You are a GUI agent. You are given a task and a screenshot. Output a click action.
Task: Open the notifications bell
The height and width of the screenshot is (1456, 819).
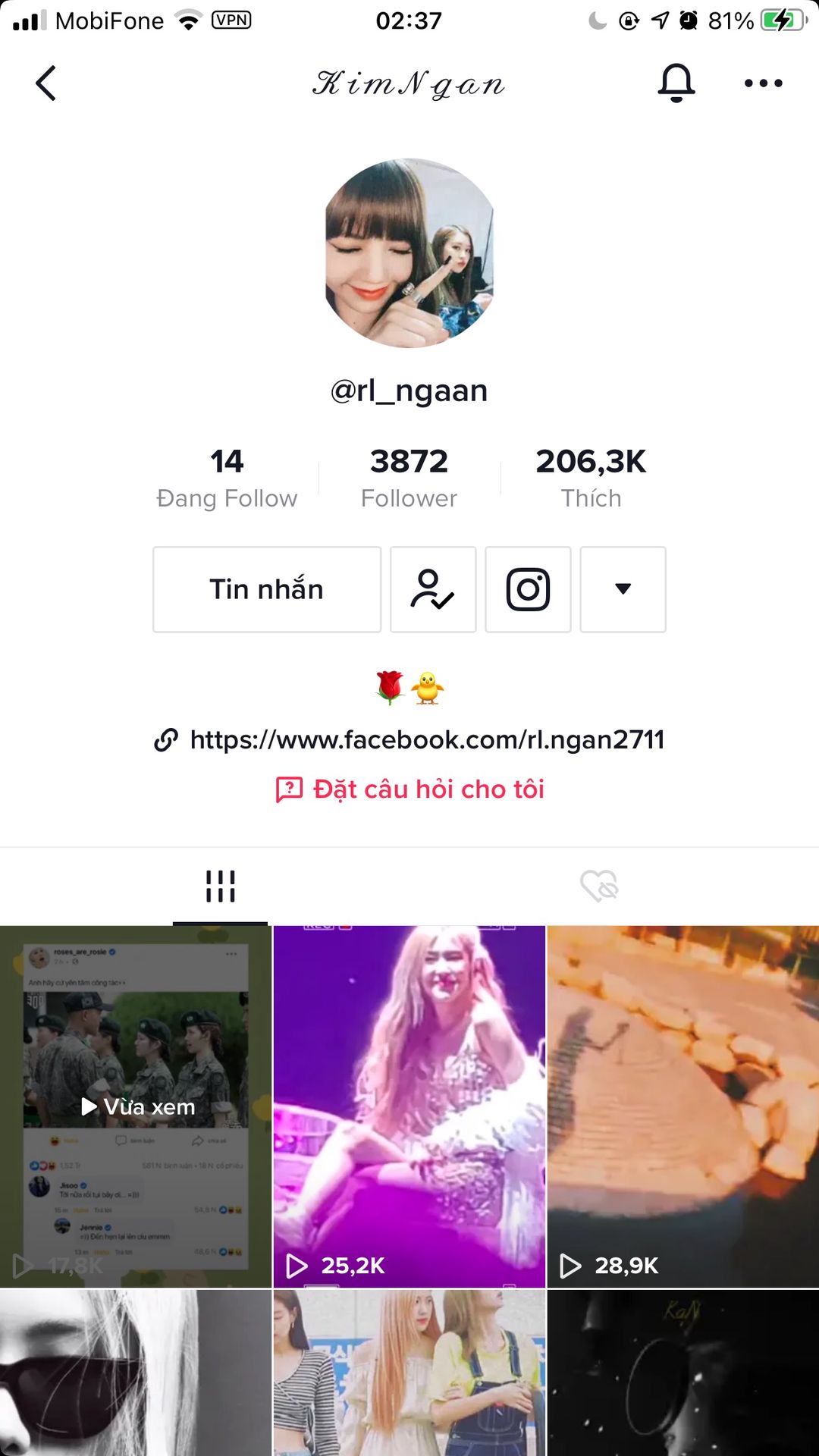point(676,83)
